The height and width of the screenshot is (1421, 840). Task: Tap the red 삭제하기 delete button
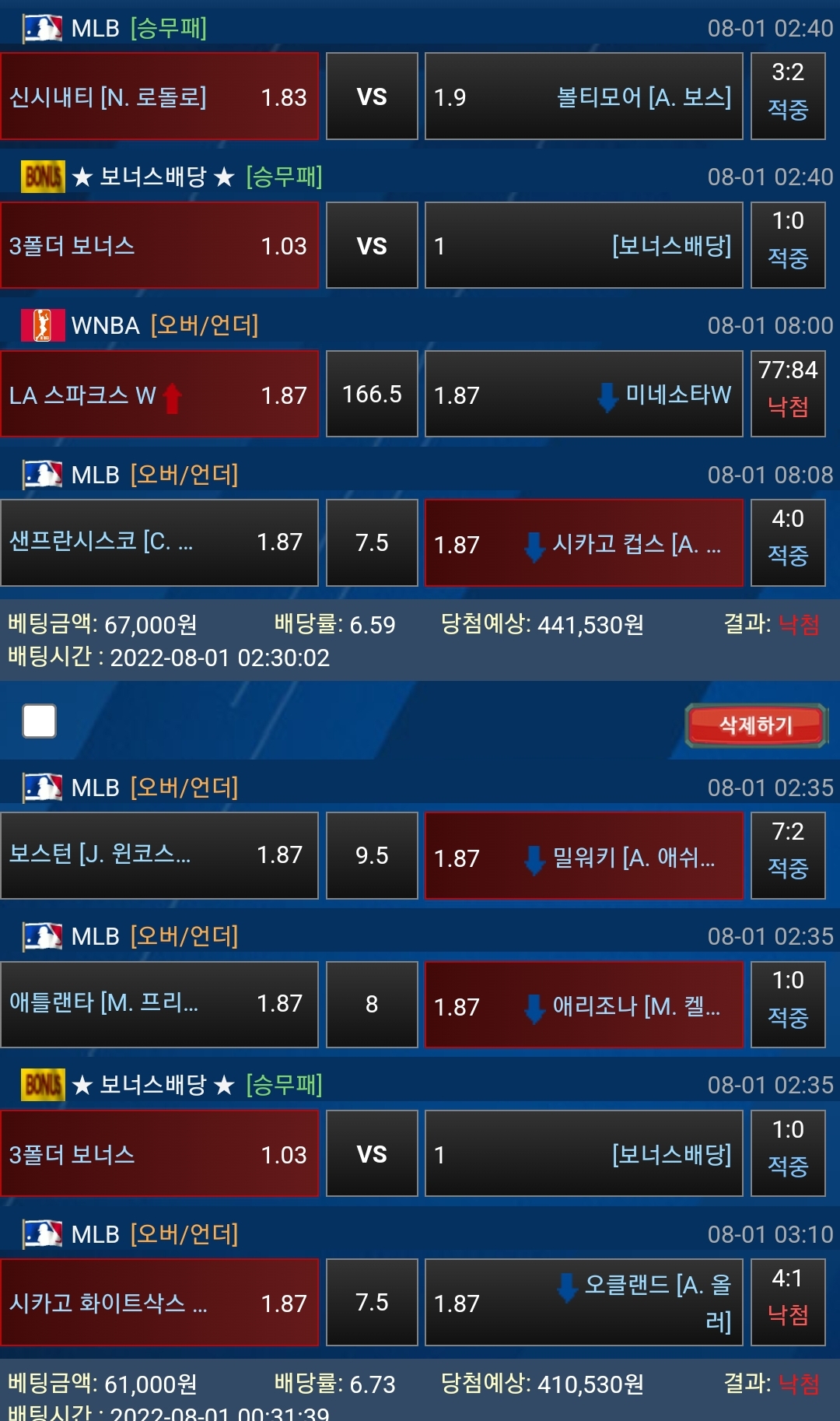755,725
